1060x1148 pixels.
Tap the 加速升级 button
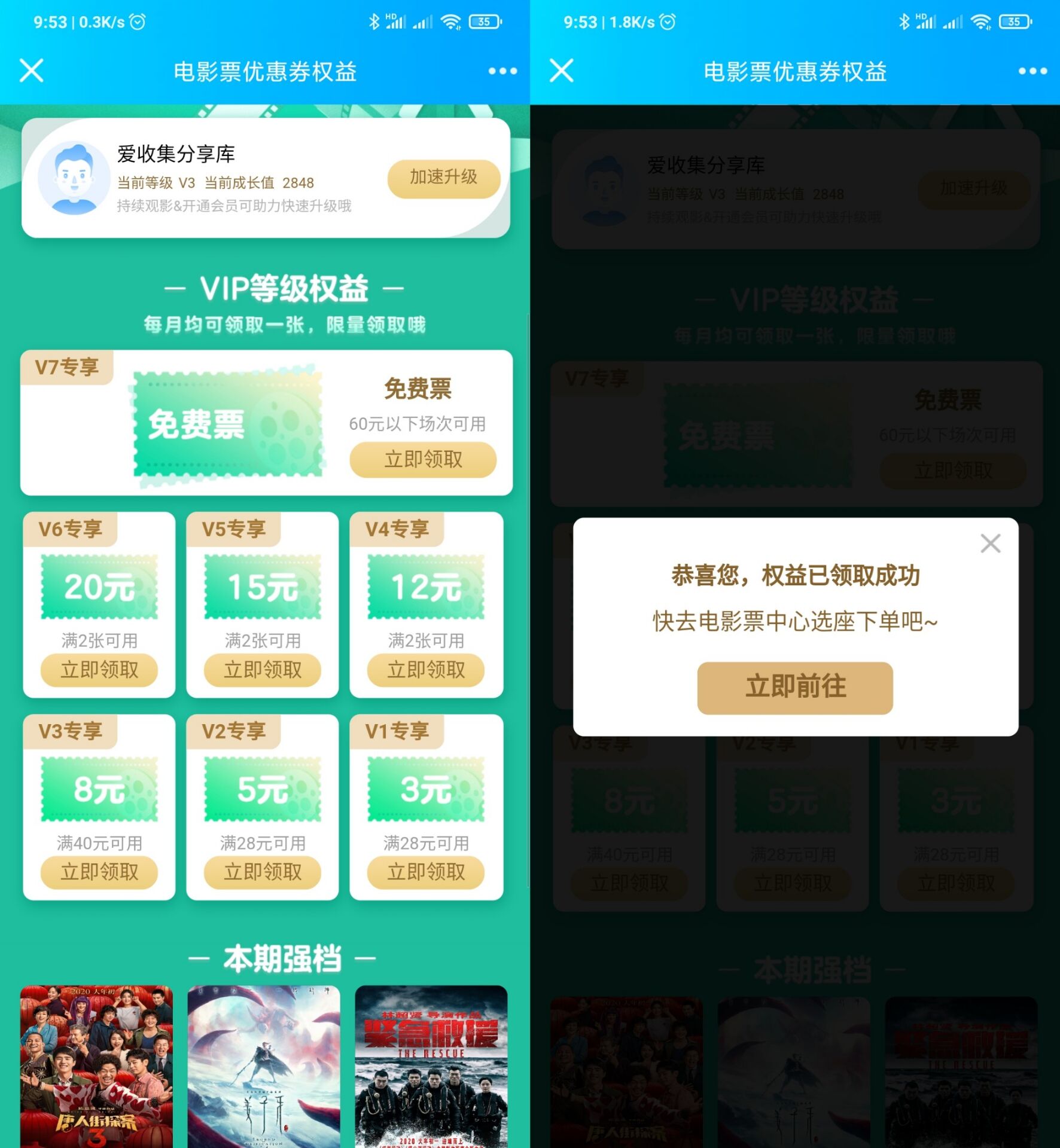(443, 178)
